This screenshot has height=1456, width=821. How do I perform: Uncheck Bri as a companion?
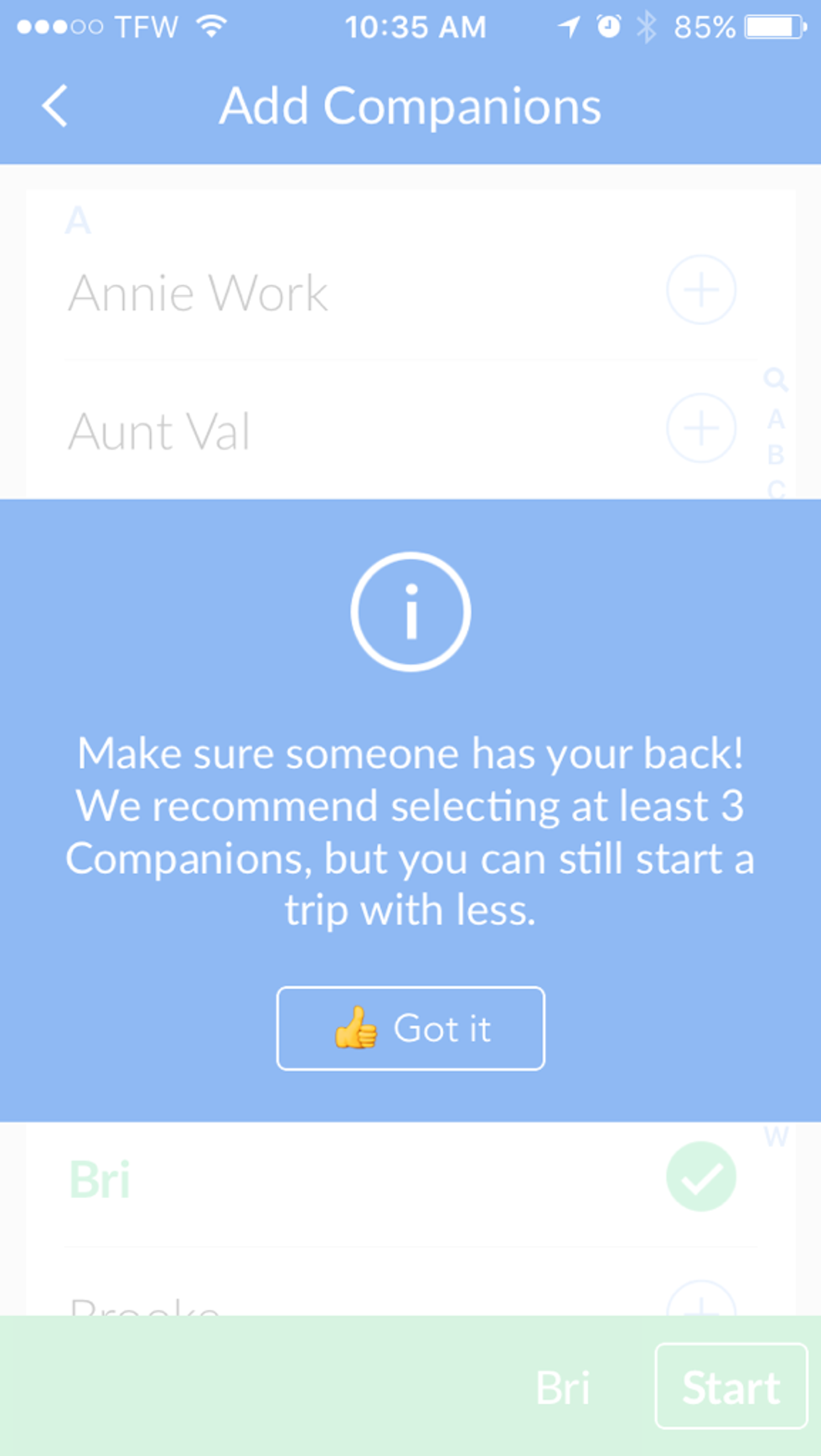[x=700, y=1176]
